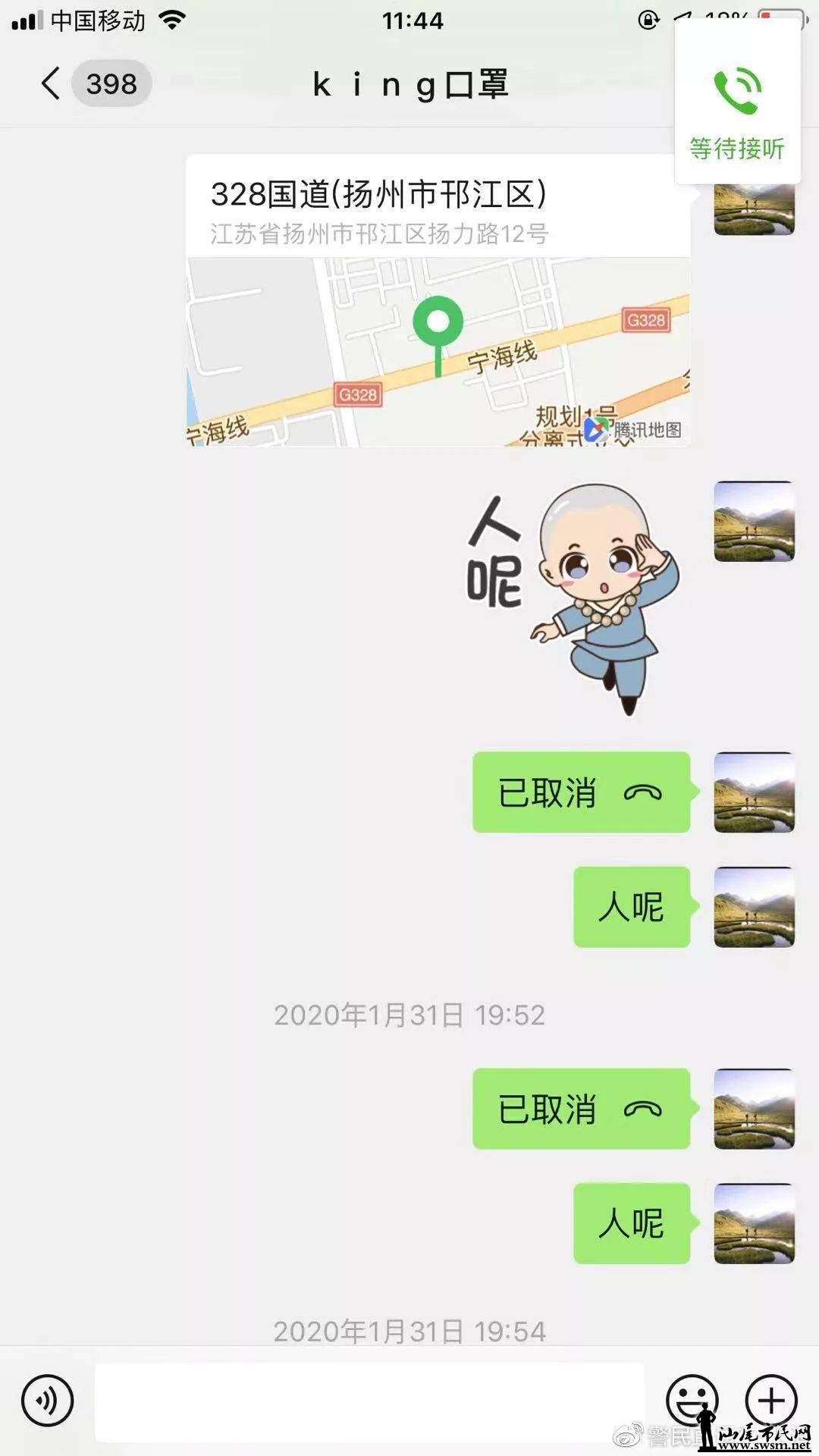
Task: Open the 等待接听 floating call window
Action: pyautogui.click(x=737, y=106)
